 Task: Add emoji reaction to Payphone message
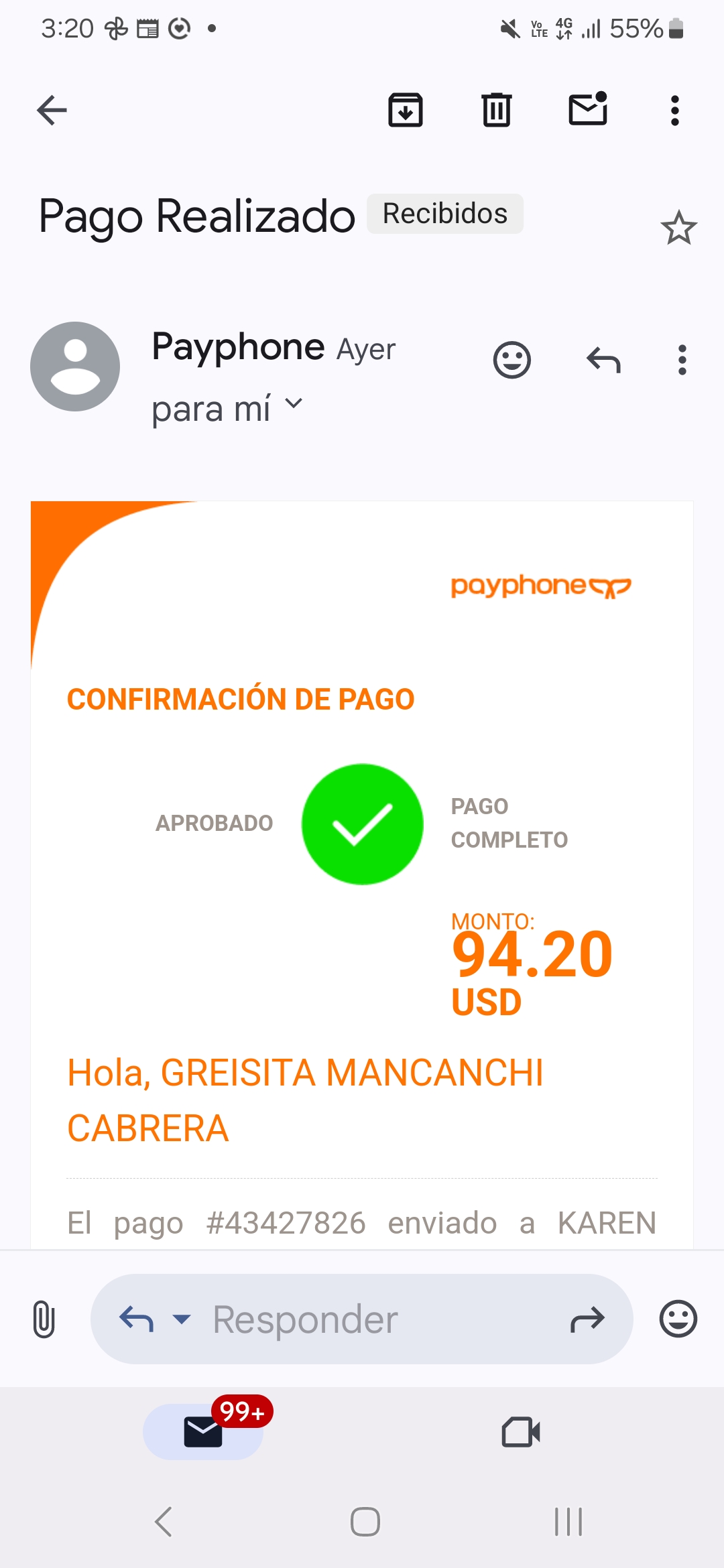pyautogui.click(x=512, y=361)
